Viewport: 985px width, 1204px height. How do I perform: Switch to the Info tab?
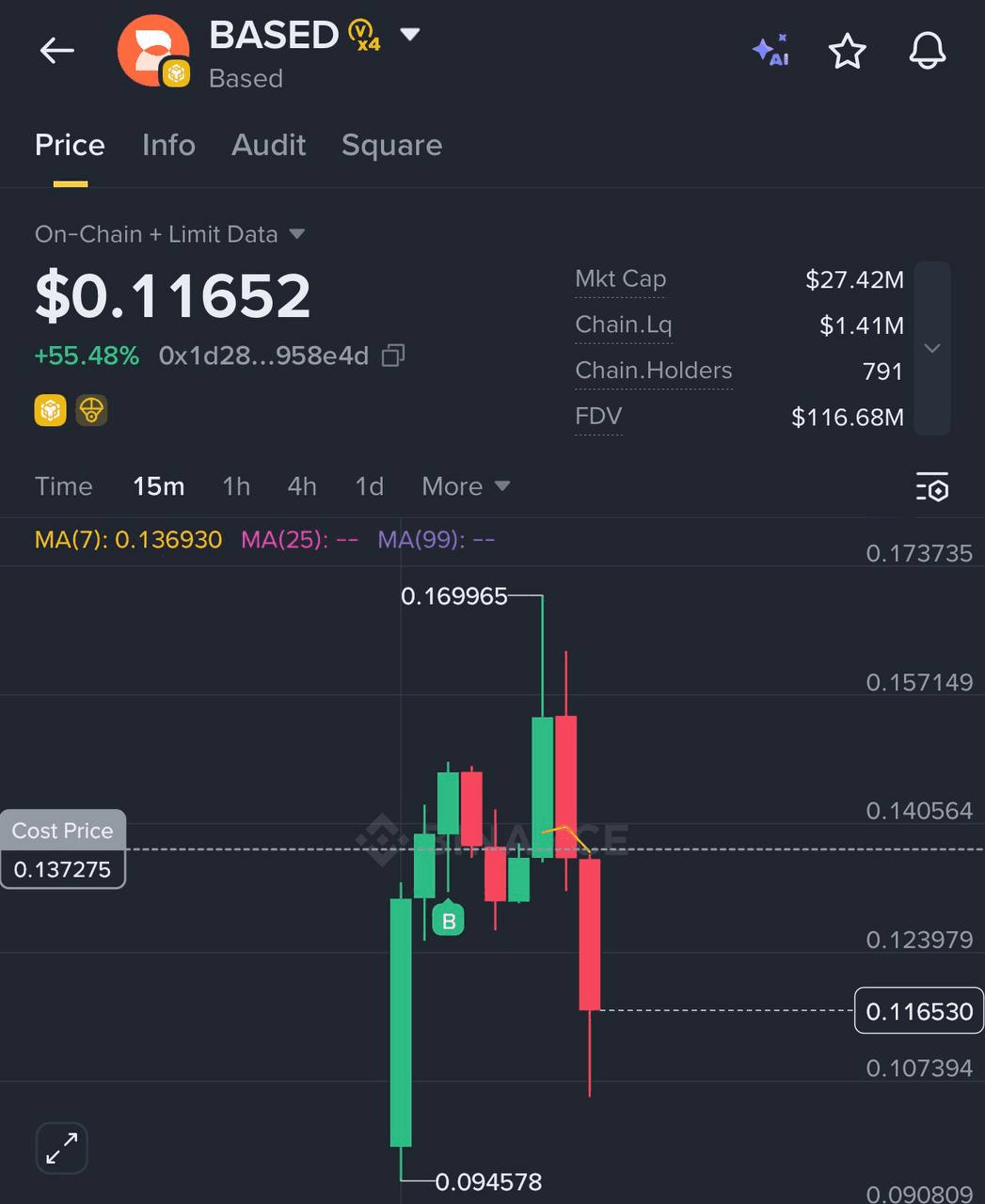point(168,145)
